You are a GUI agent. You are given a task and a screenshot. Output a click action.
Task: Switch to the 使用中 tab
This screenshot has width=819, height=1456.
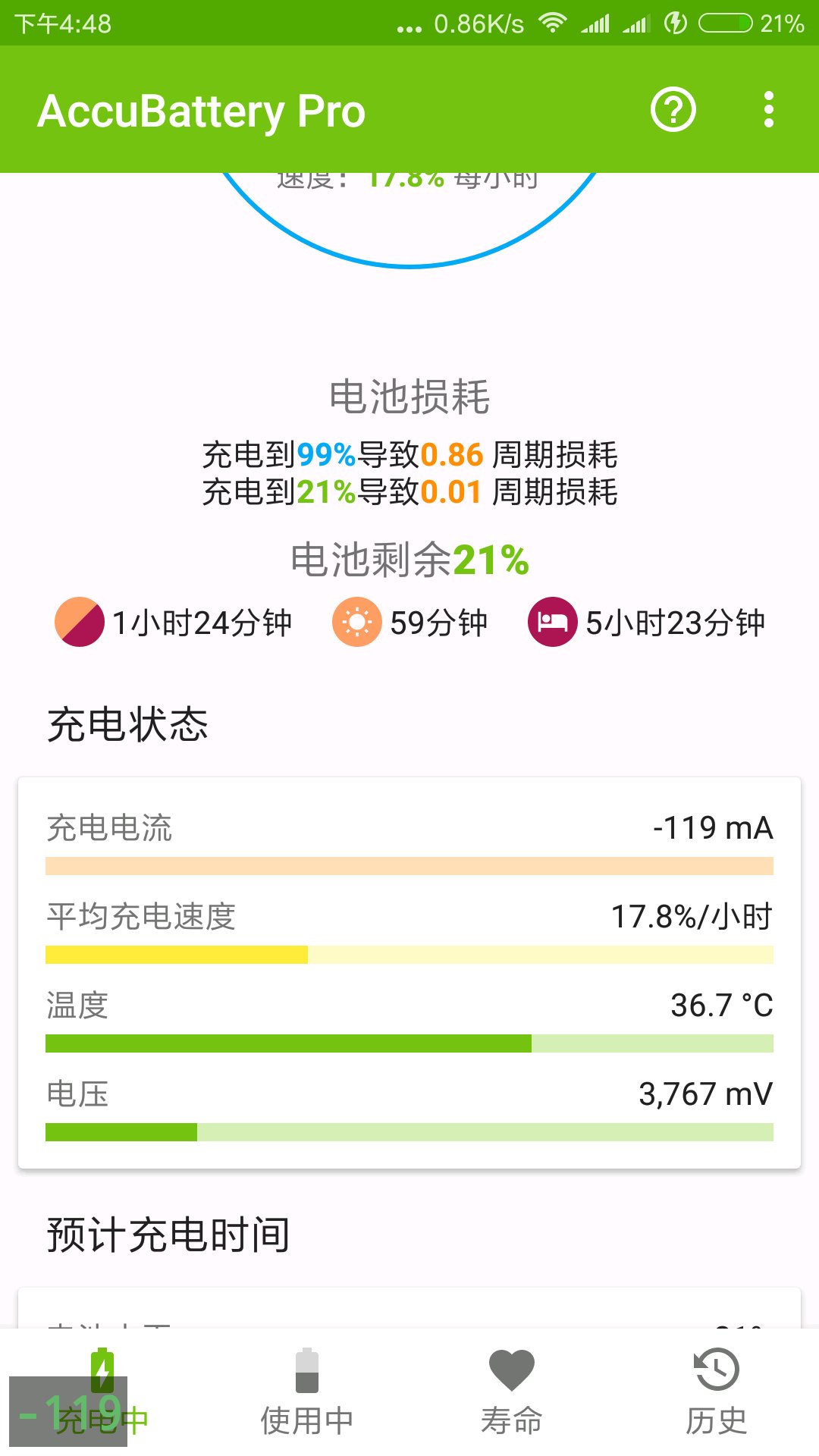pyautogui.click(x=307, y=1392)
